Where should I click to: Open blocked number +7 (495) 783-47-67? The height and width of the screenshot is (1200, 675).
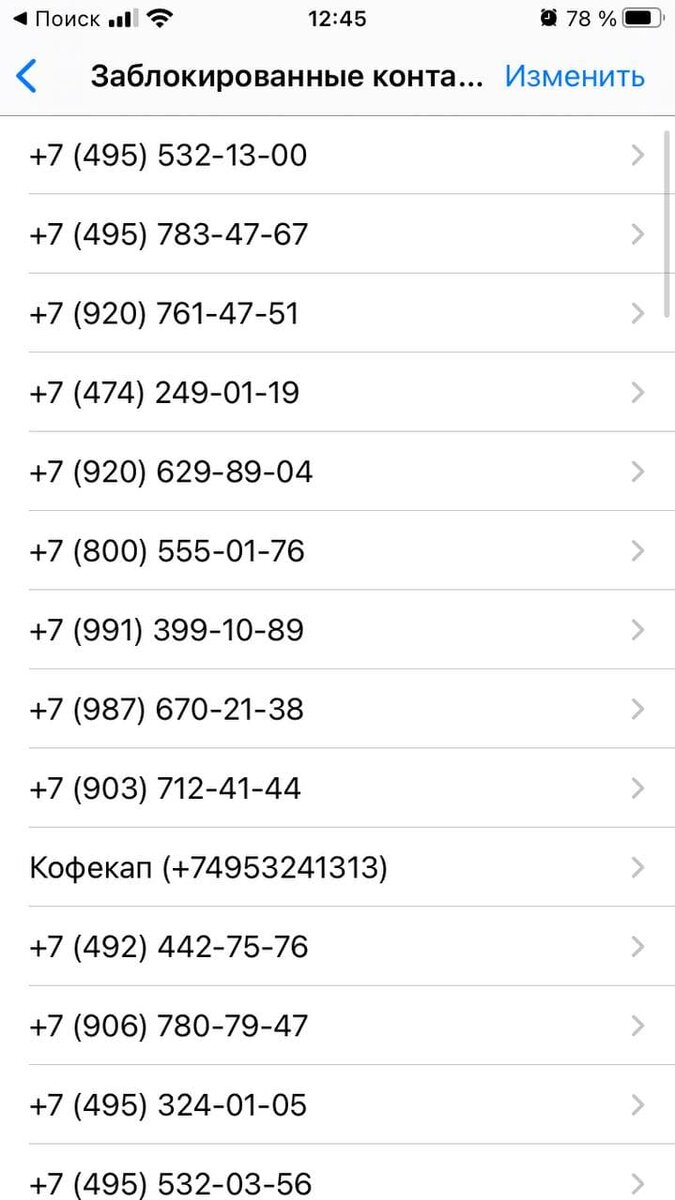[x=337, y=234]
